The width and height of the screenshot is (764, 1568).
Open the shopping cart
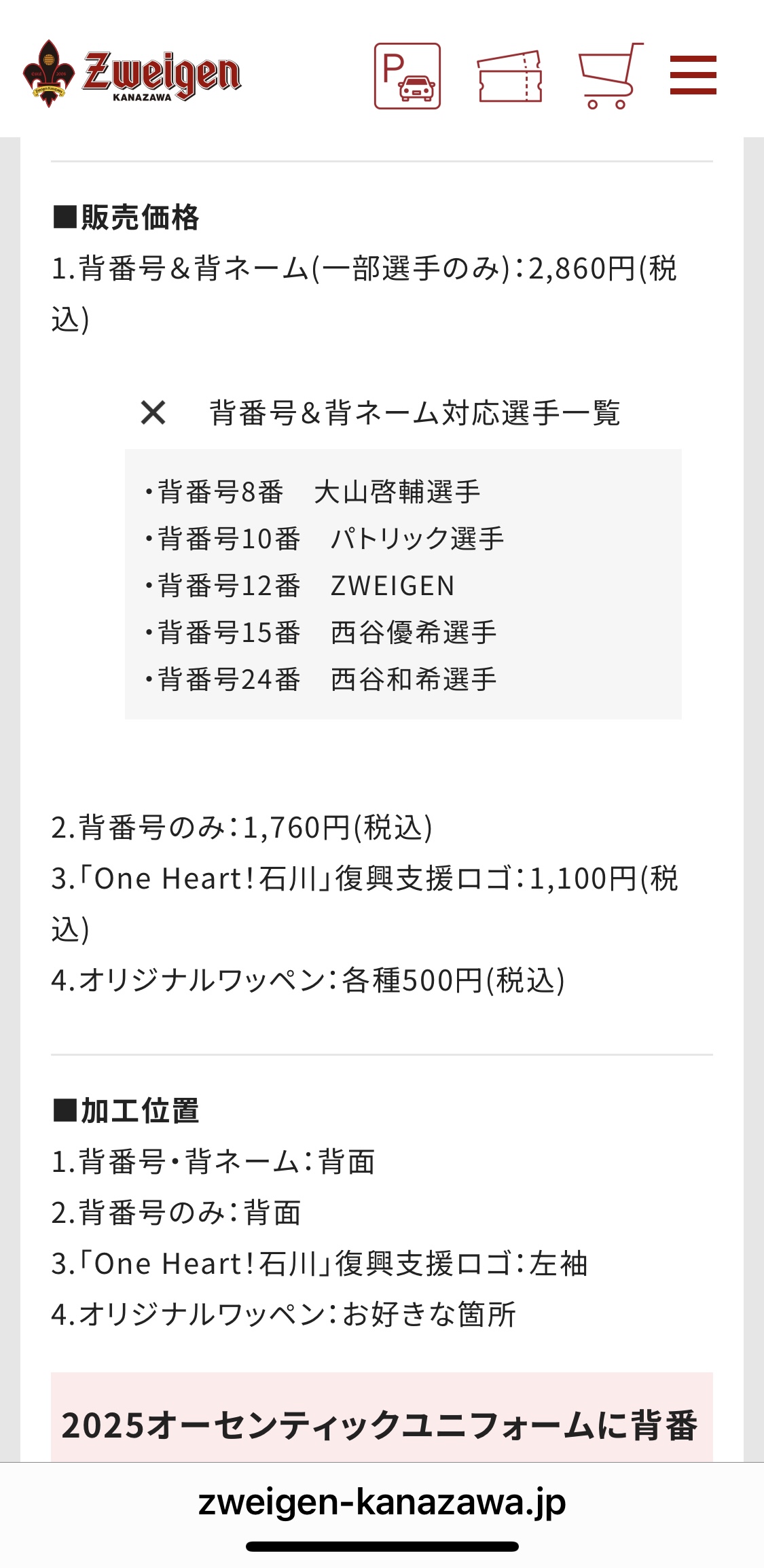pos(610,75)
